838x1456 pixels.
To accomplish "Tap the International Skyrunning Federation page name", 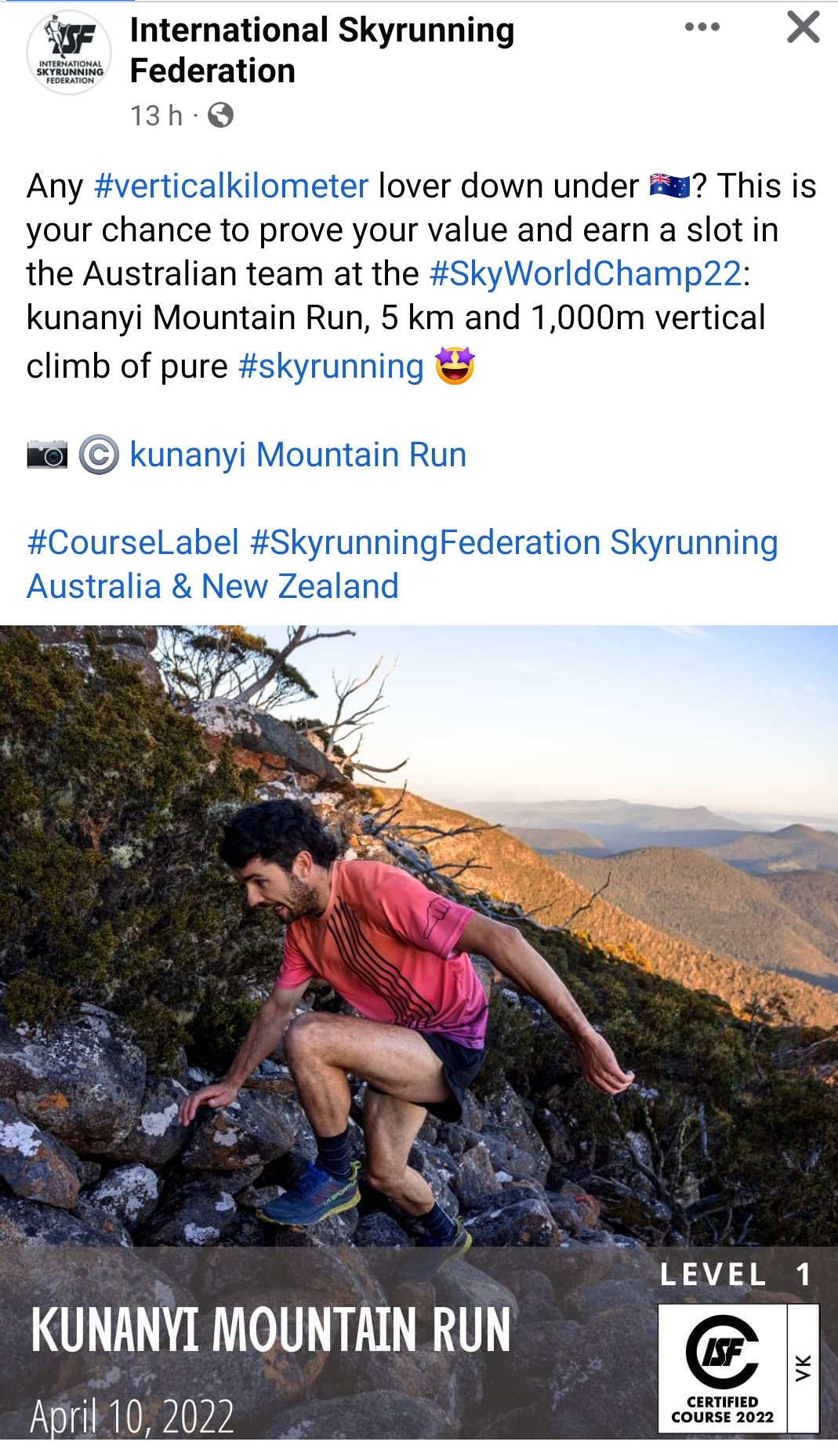I will (x=321, y=50).
